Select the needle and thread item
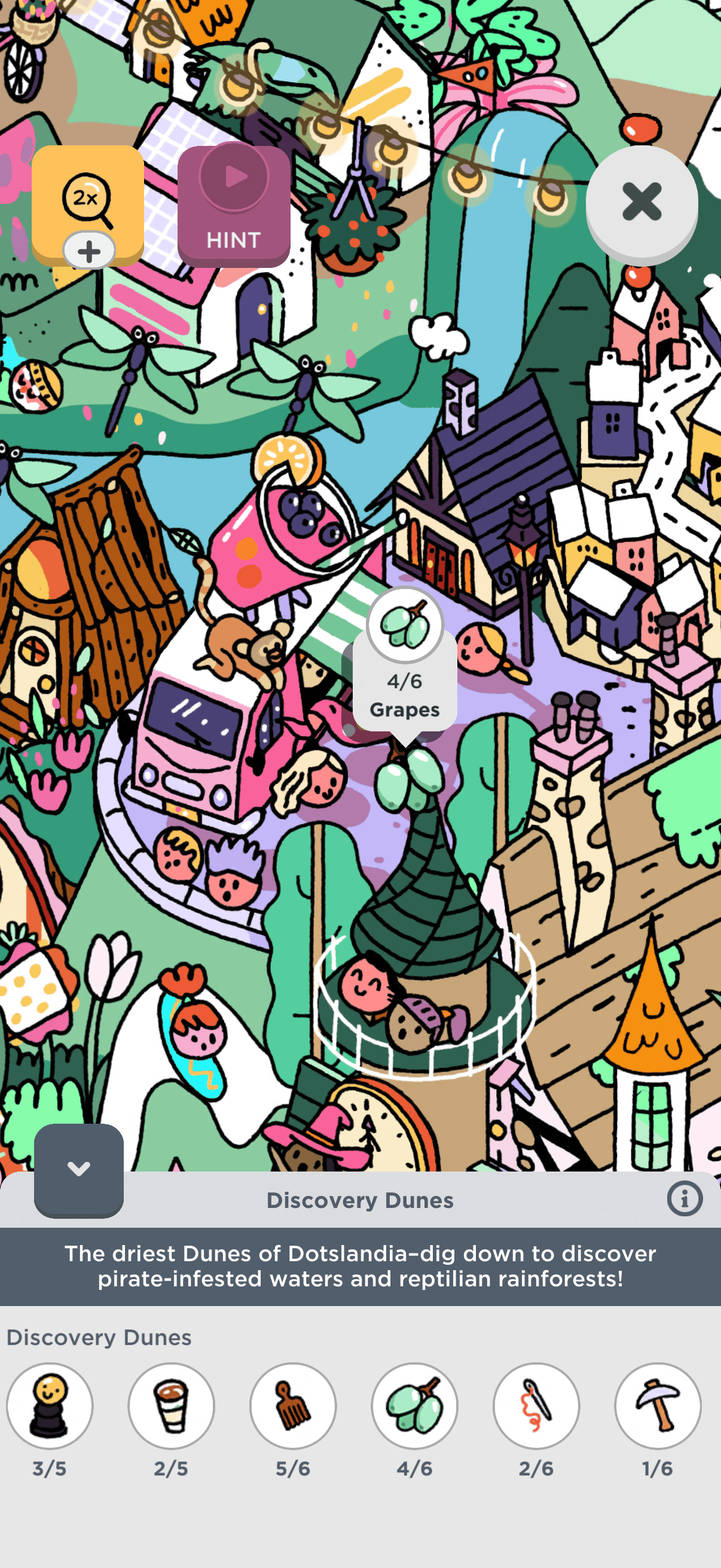The height and width of the screenshot is (1568, 721). coord(536,1405)
